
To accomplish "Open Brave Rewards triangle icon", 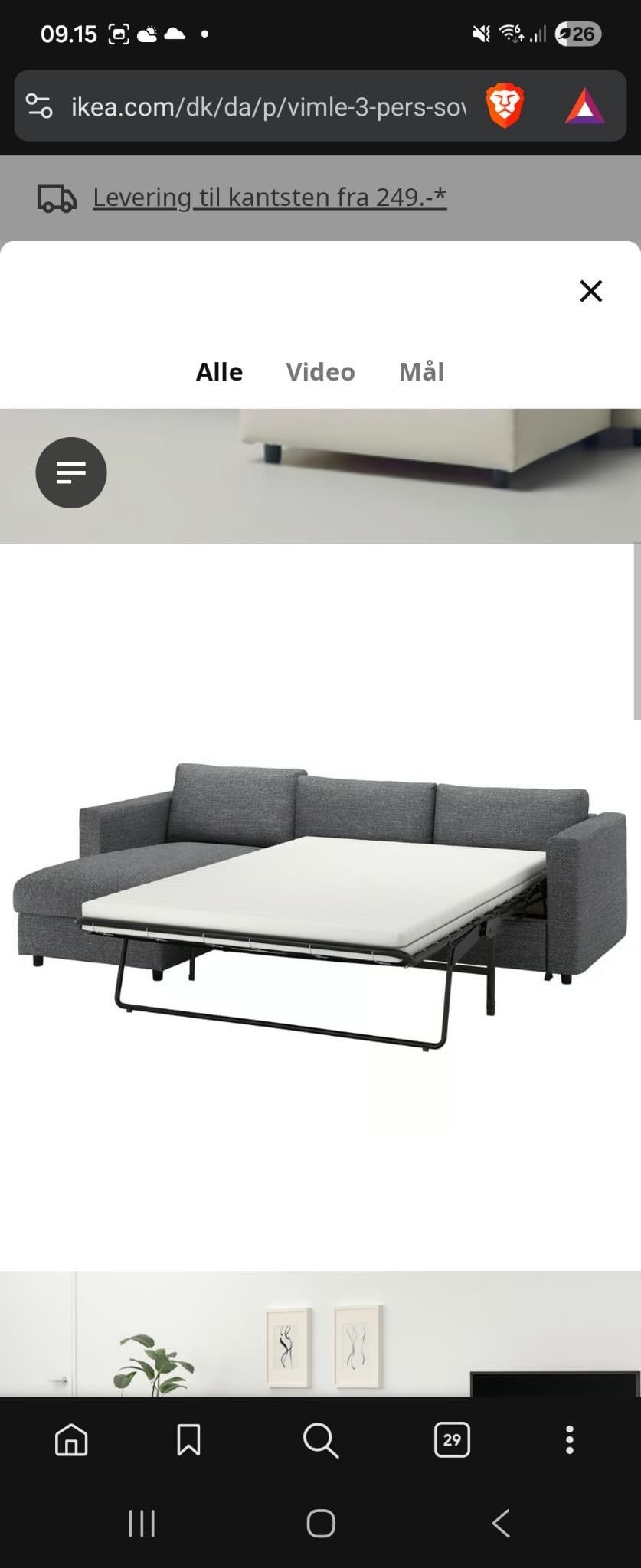I will click(x=584, y=106).
